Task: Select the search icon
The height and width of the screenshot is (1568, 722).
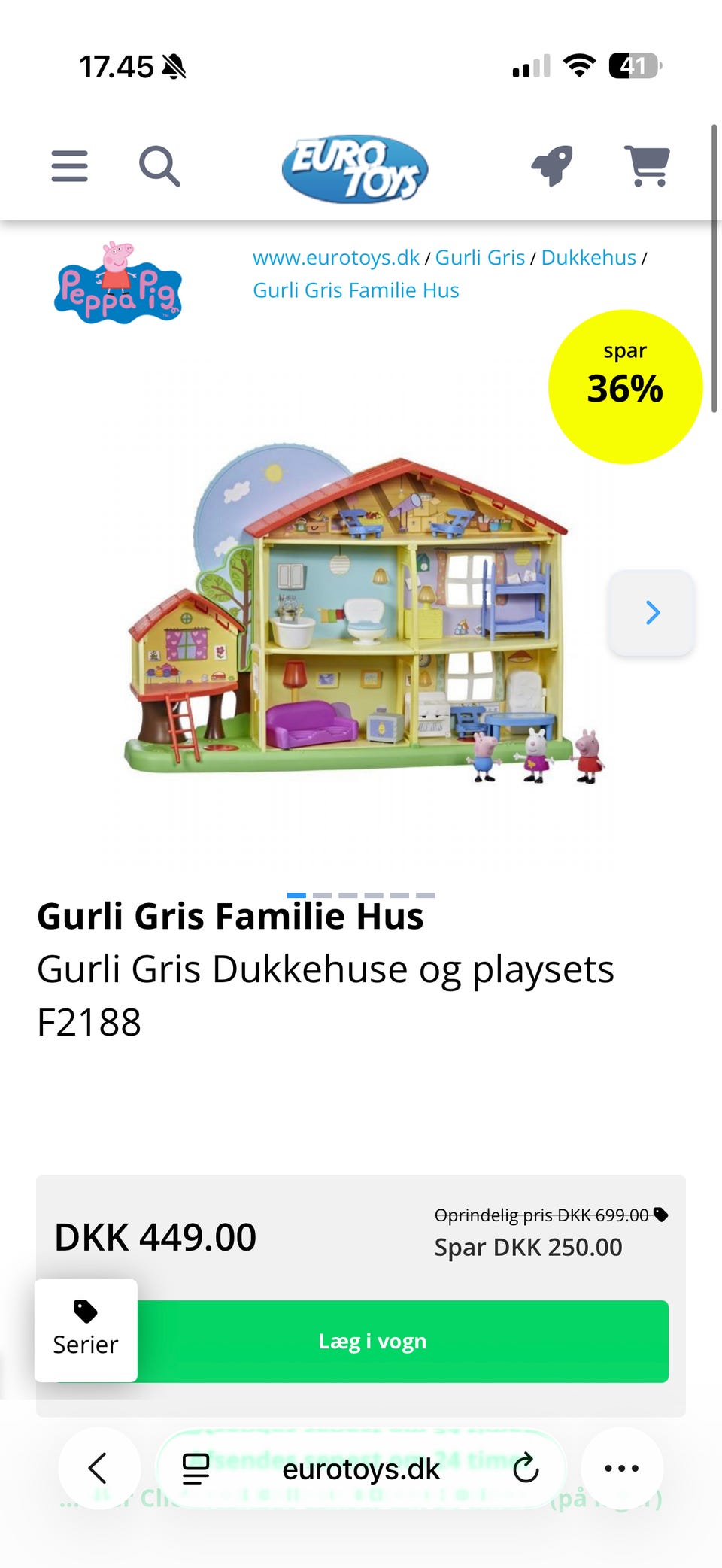Action: [159, 167]
